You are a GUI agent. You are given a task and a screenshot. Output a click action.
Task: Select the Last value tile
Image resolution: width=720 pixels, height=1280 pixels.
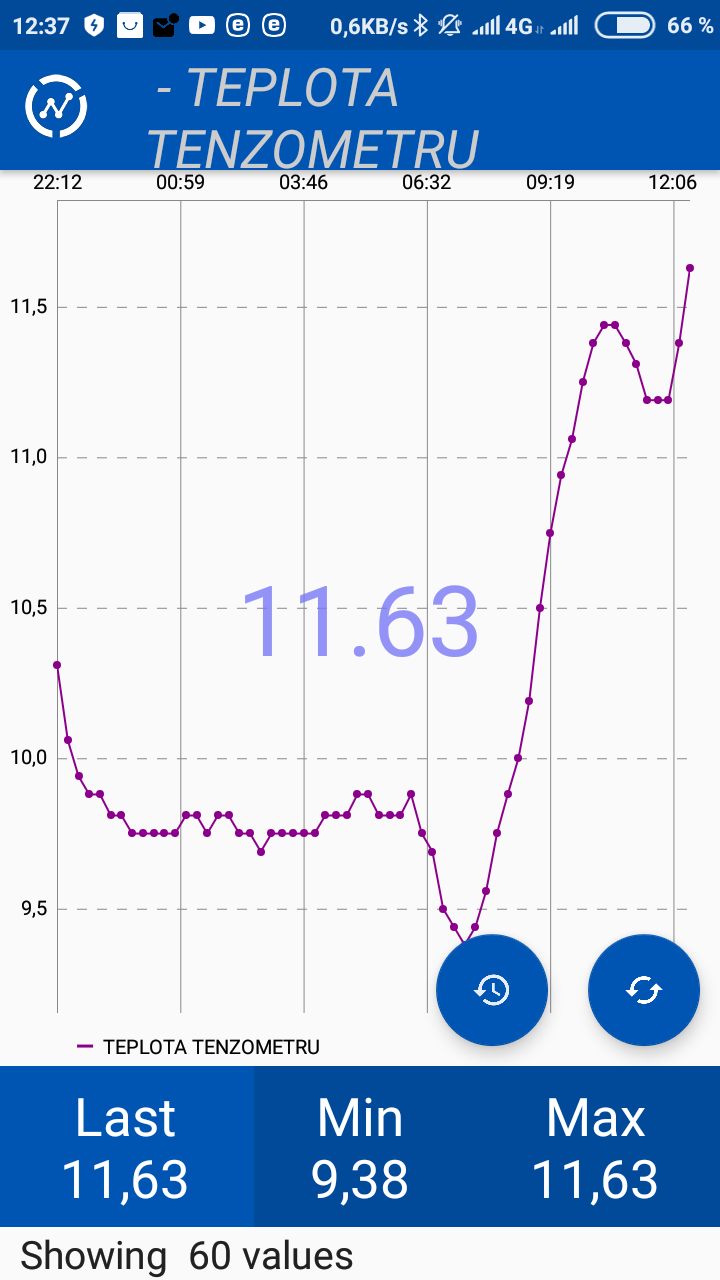[x=126, y=1147]
